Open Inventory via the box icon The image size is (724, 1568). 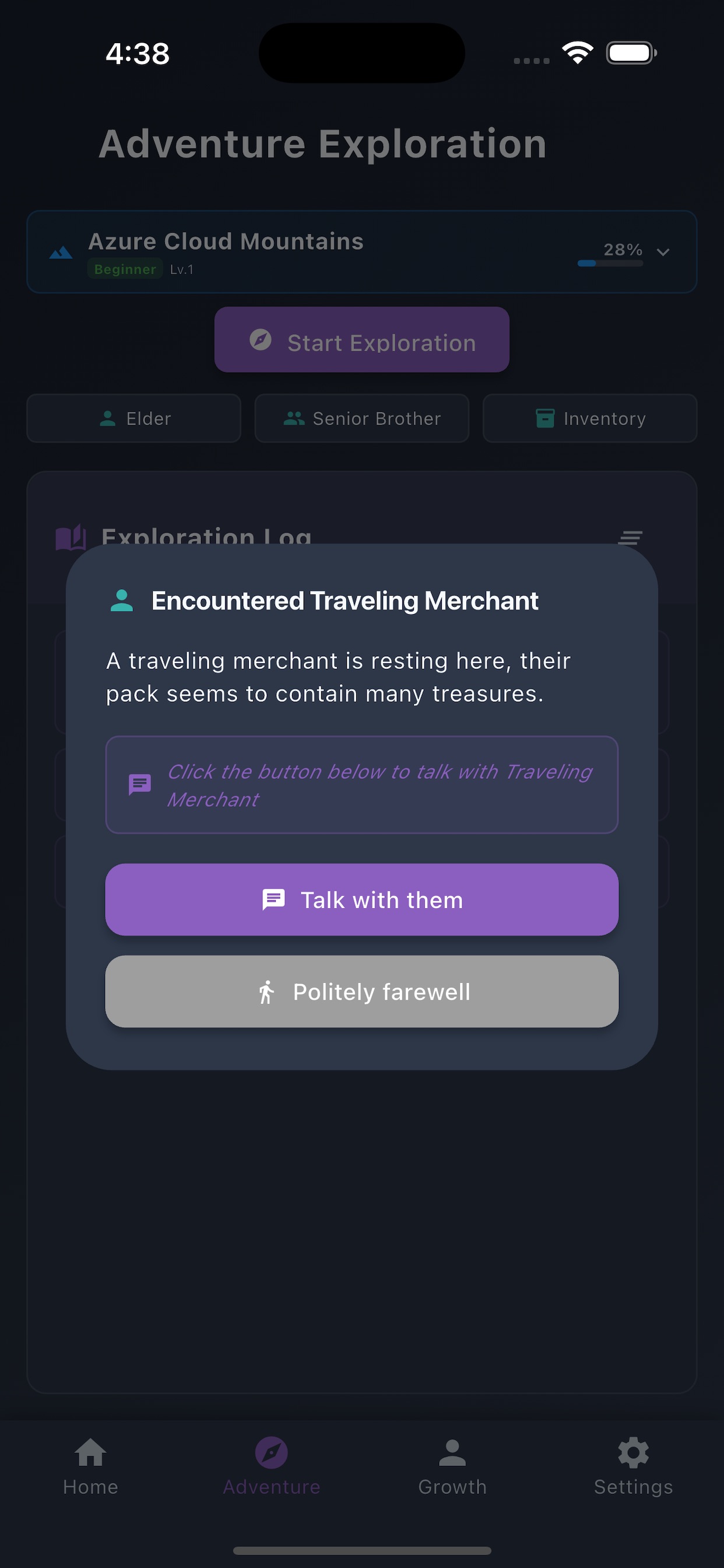pos(544,418)
